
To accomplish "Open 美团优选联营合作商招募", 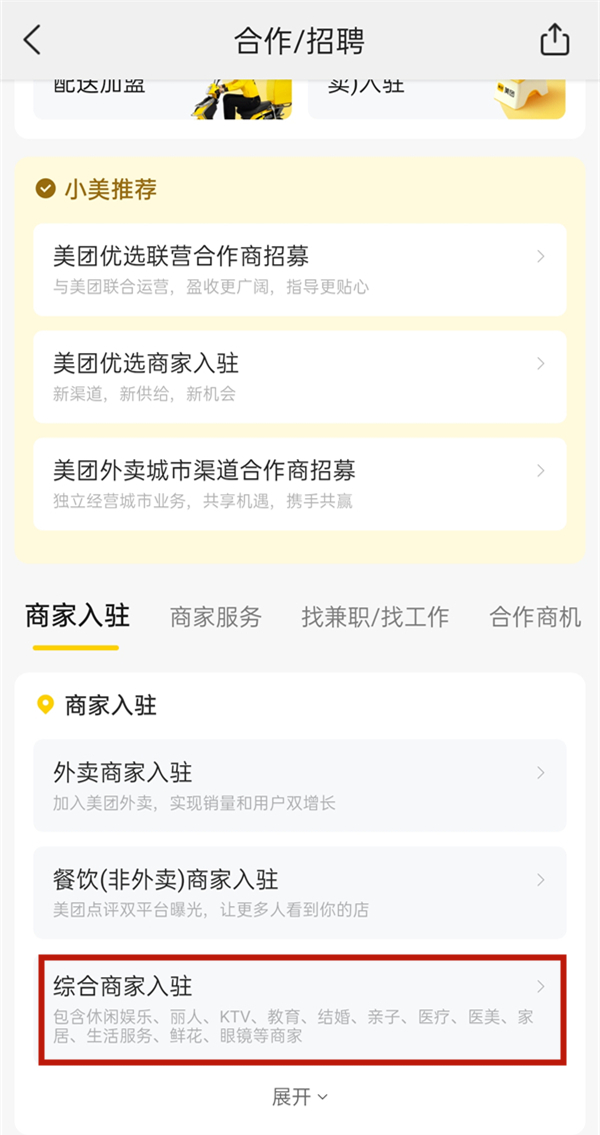I will click(x=300, y=268).
